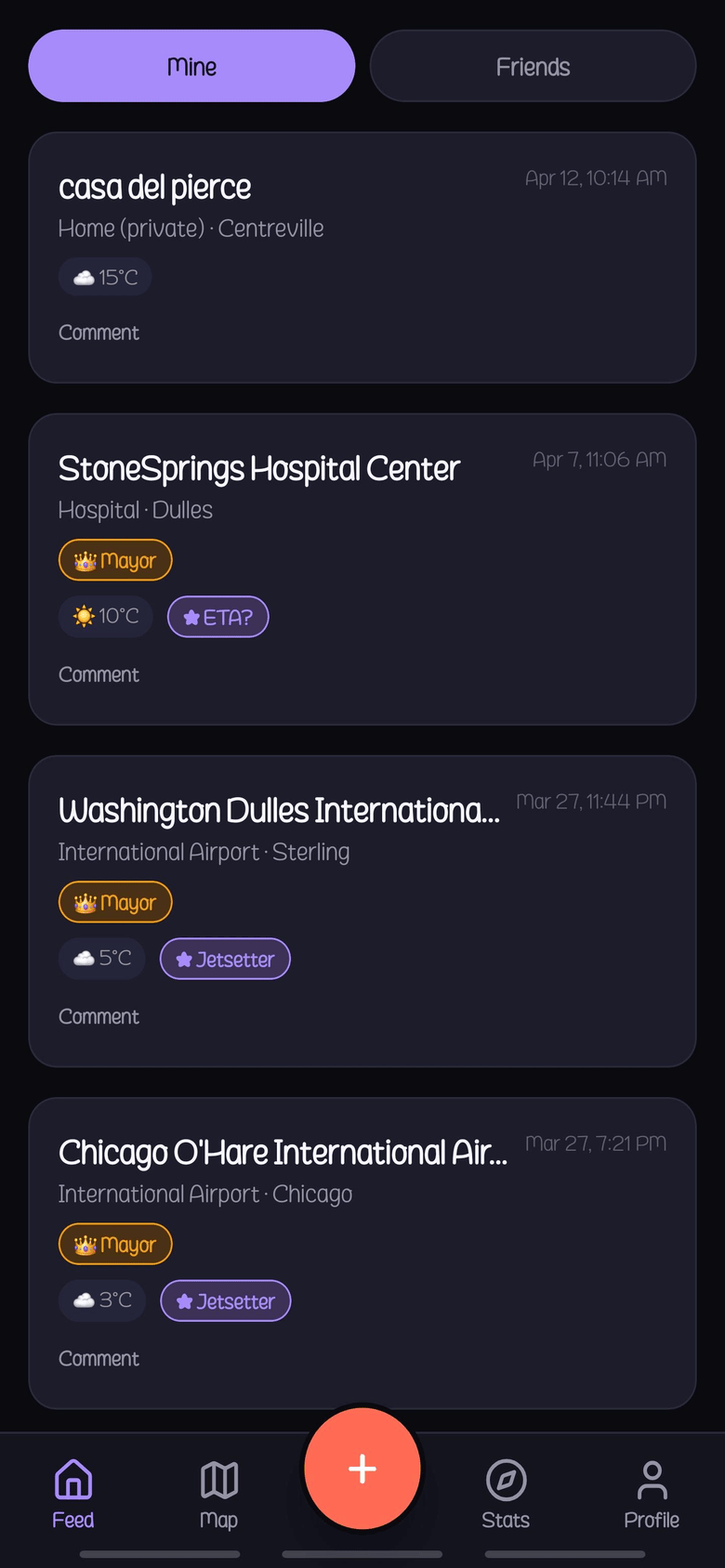
Task: Click the Jetsetter badge on Chicago O'Hare check-in
Action: pyautogui.click(x=225, y=1300)
